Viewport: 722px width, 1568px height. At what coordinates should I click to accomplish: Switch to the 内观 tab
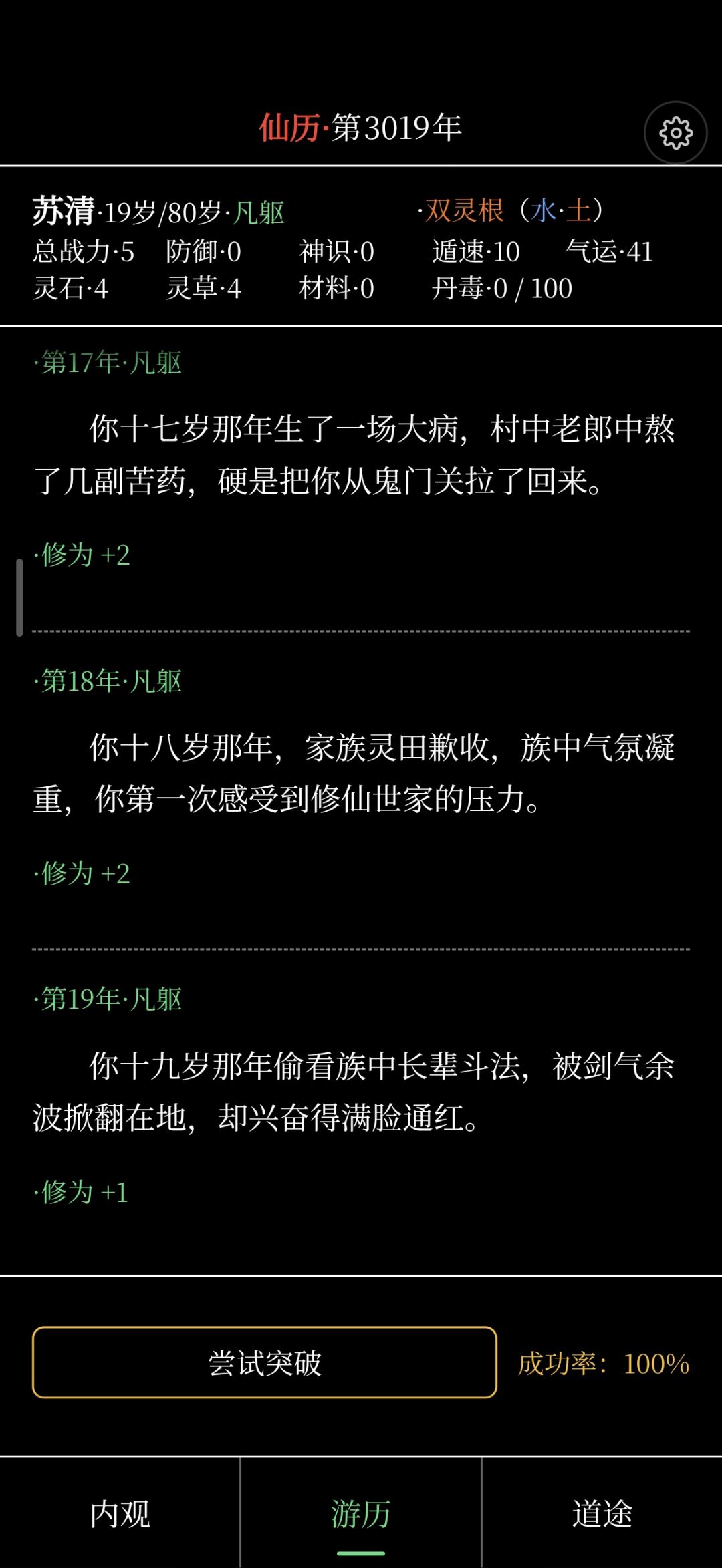120,1513
